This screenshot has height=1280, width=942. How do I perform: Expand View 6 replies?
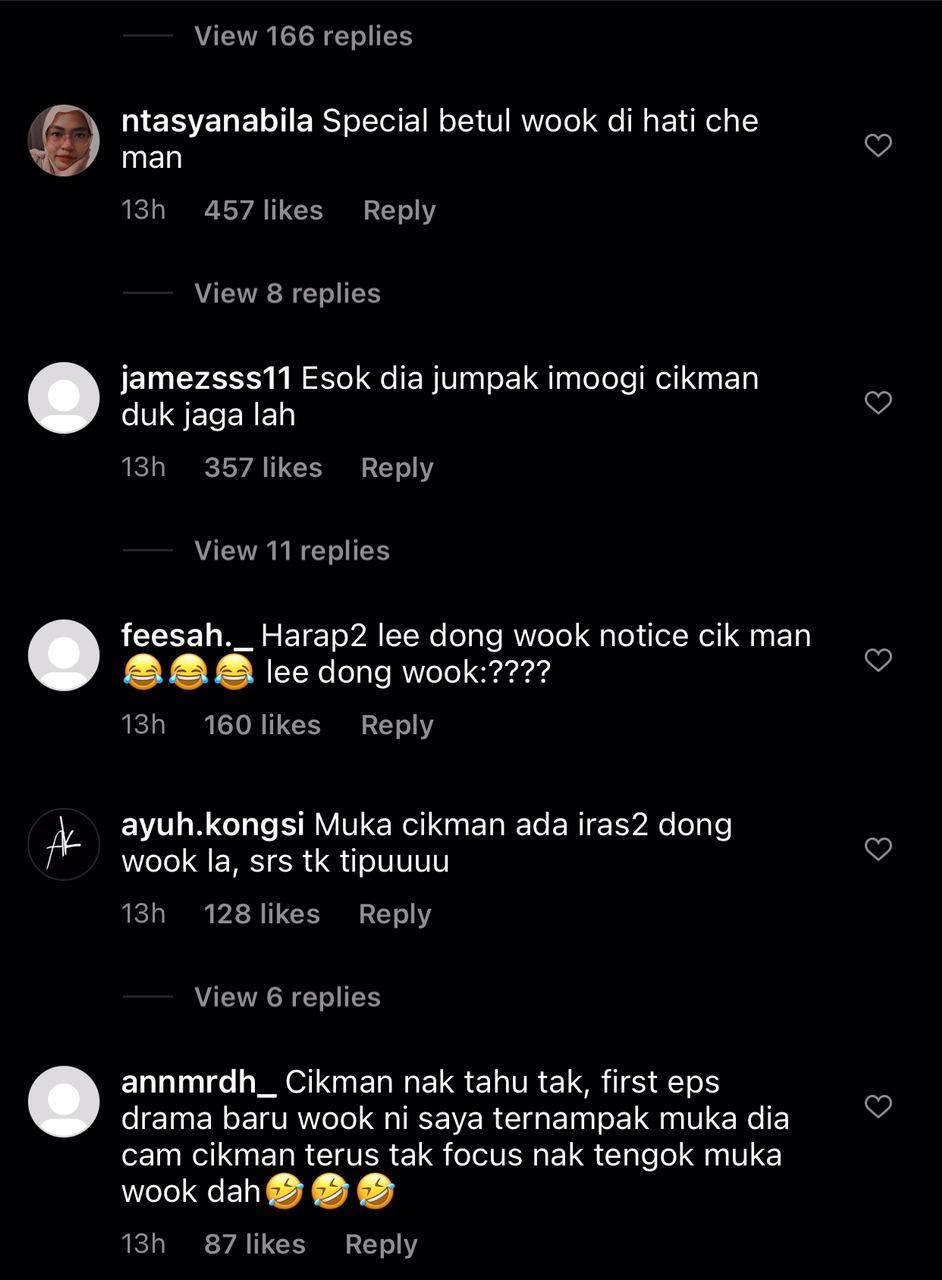point(287,997)
